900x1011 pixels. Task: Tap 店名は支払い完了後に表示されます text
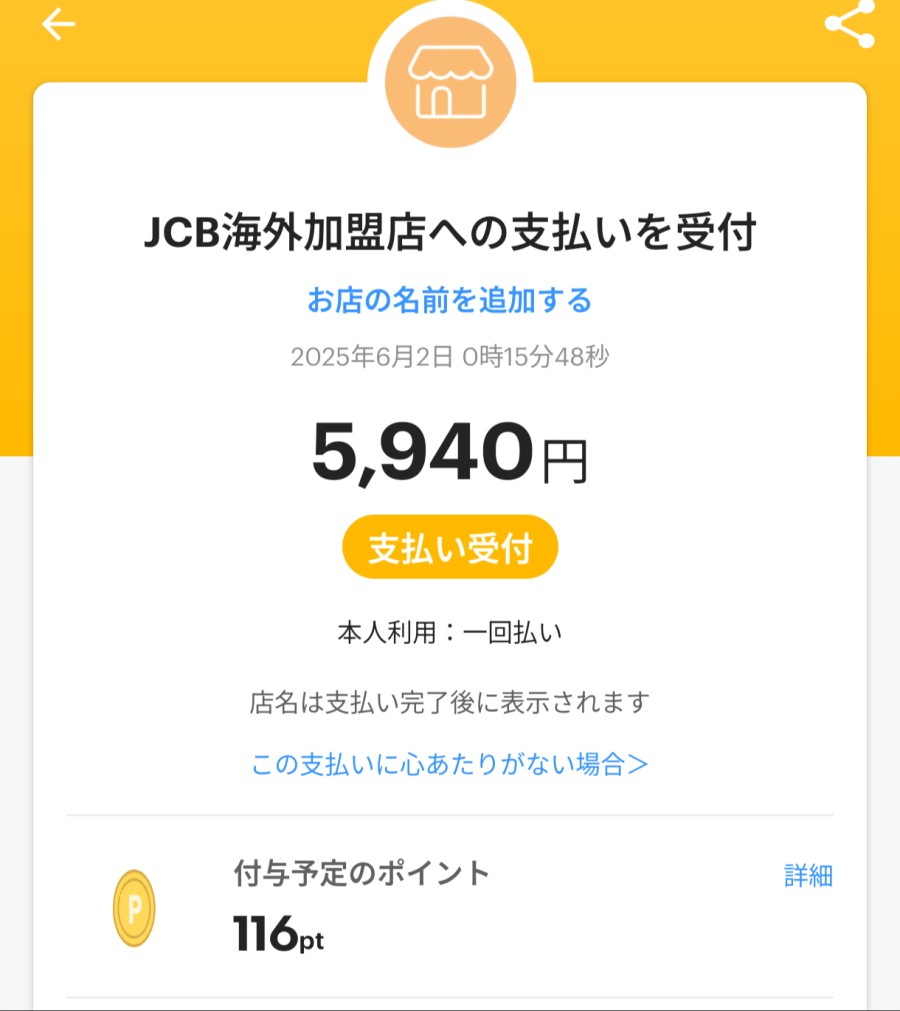point(450,702)
